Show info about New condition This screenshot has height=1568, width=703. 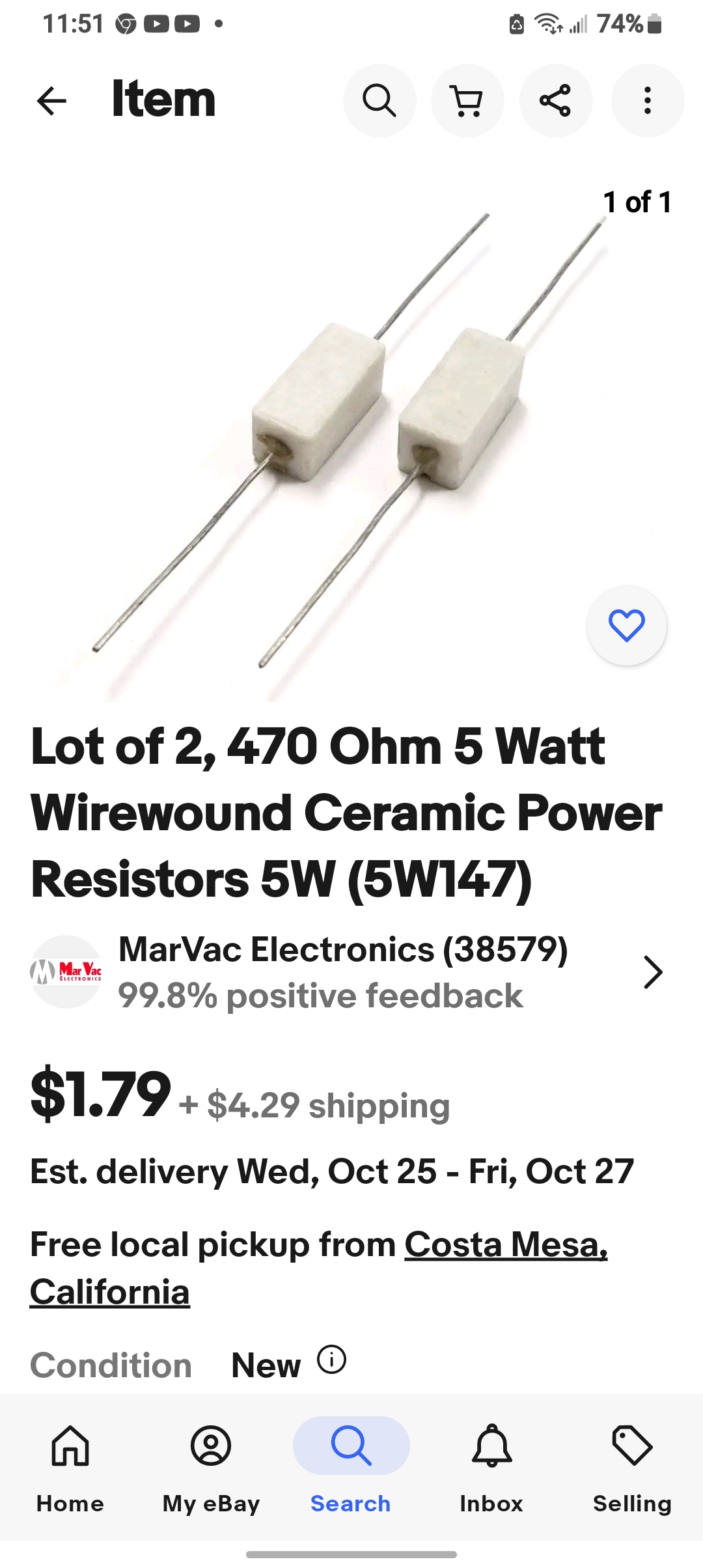(x=331, y=1360)
